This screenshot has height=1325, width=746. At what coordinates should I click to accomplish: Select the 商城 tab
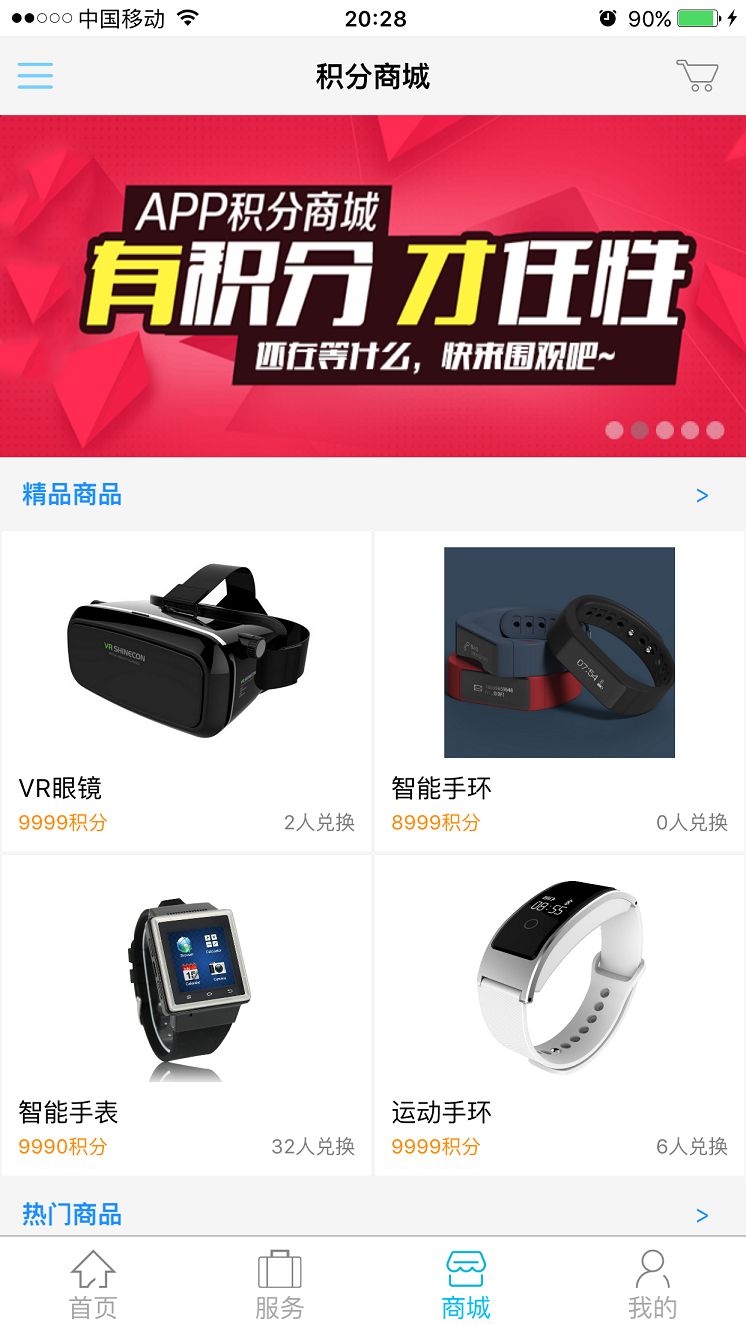click(466, 1284)
